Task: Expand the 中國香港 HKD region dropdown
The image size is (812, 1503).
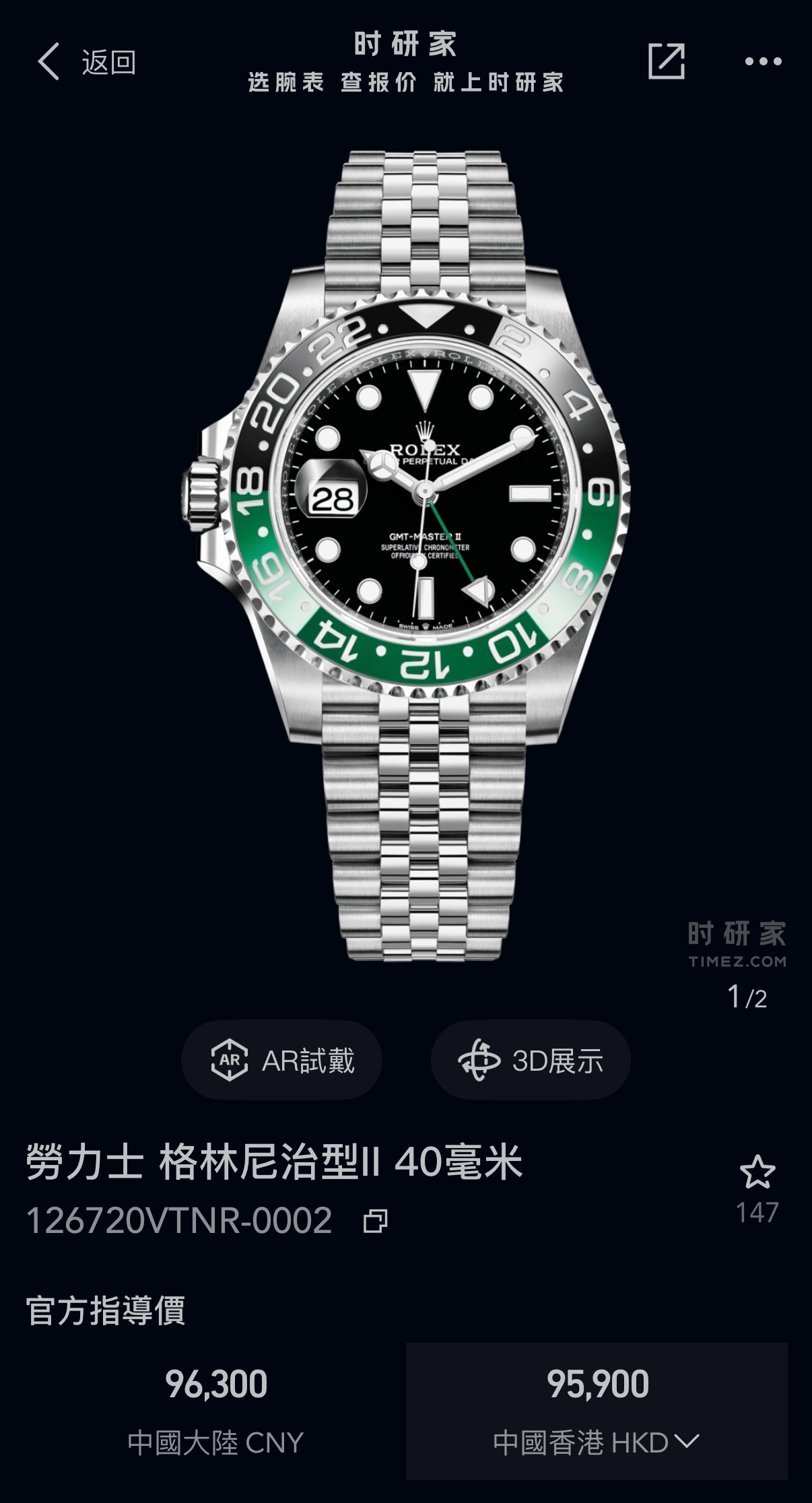Action: [x=687, y=1442]
